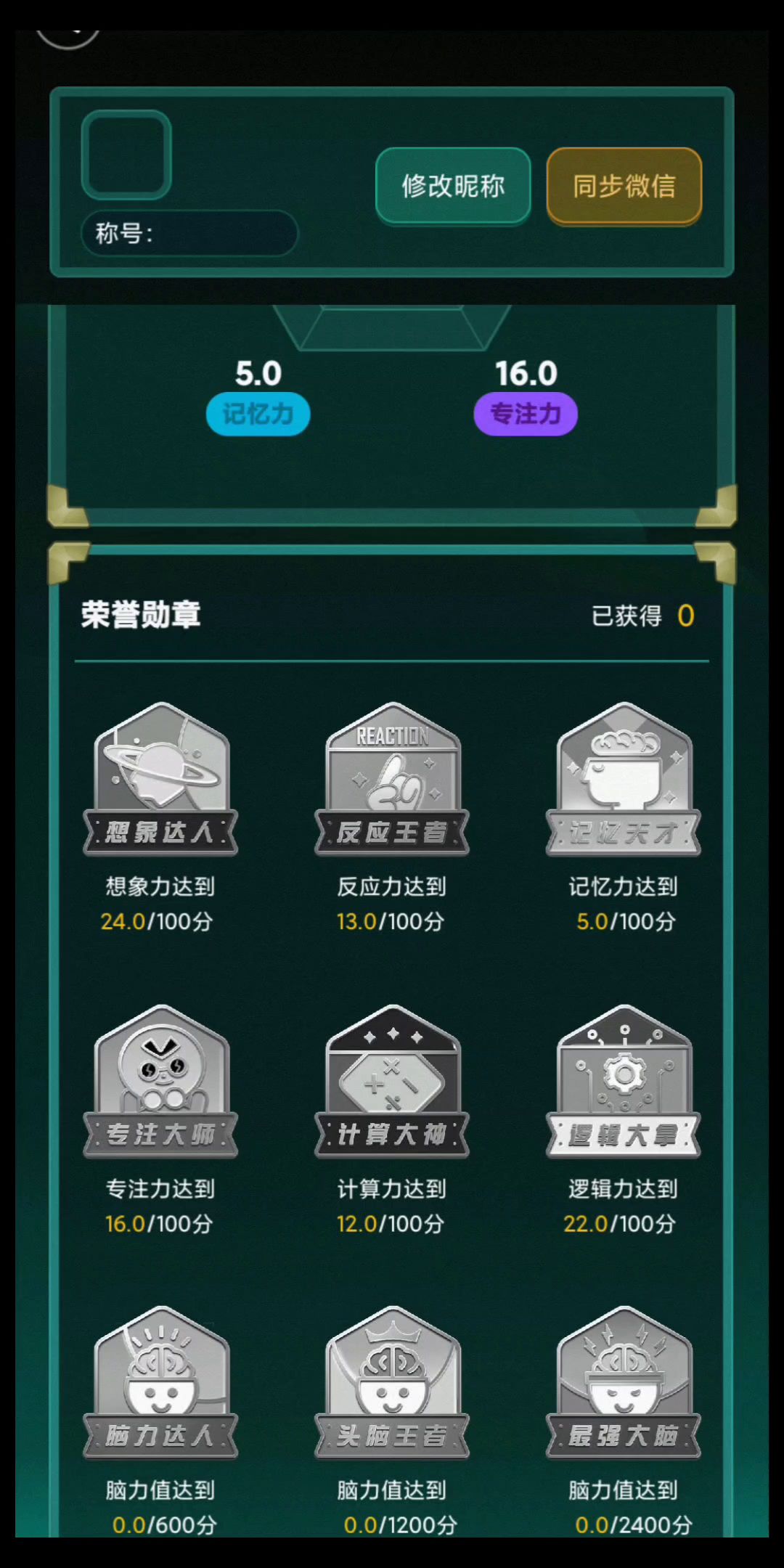
Task: Tap the 同步微信 button
Action: [624, 187]
